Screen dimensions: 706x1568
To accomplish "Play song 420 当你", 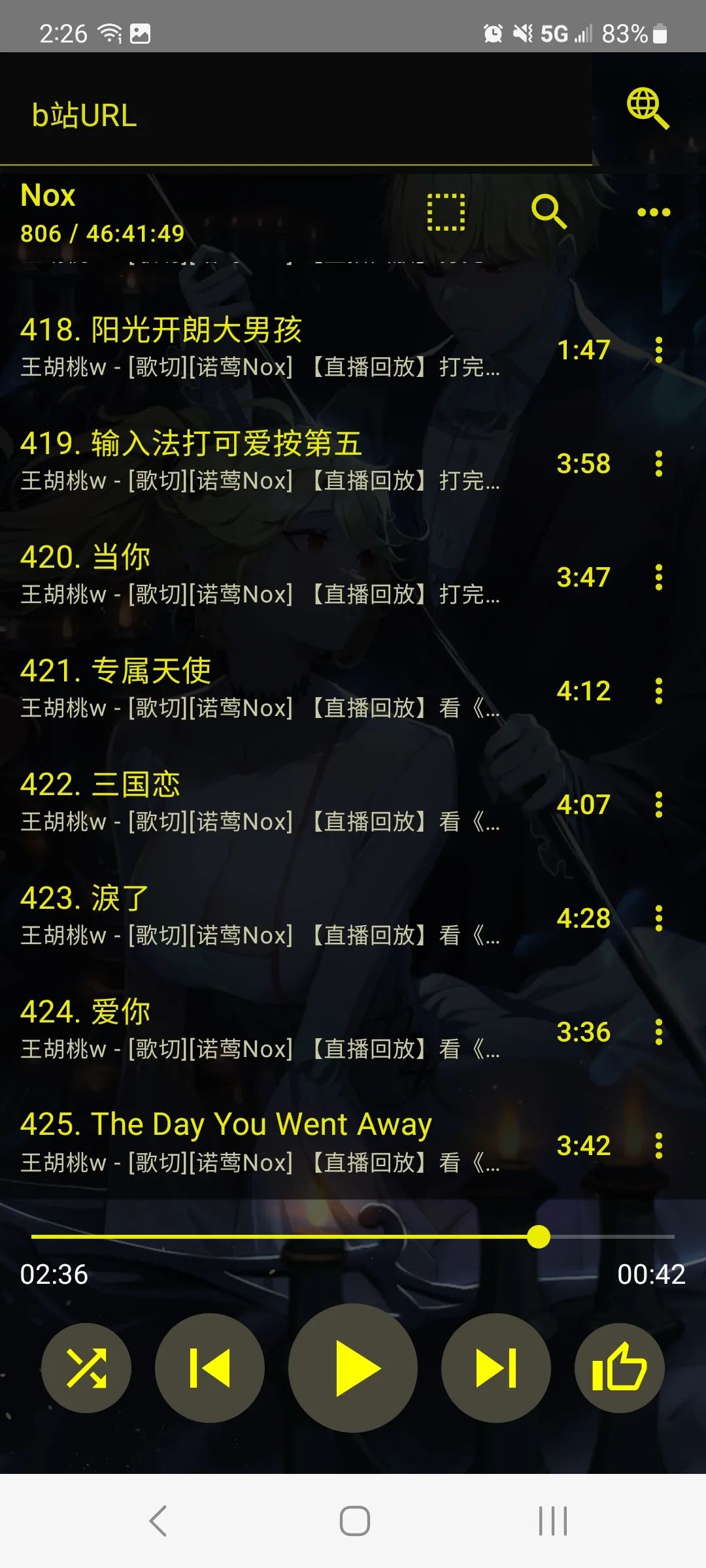I will [261, 575].
